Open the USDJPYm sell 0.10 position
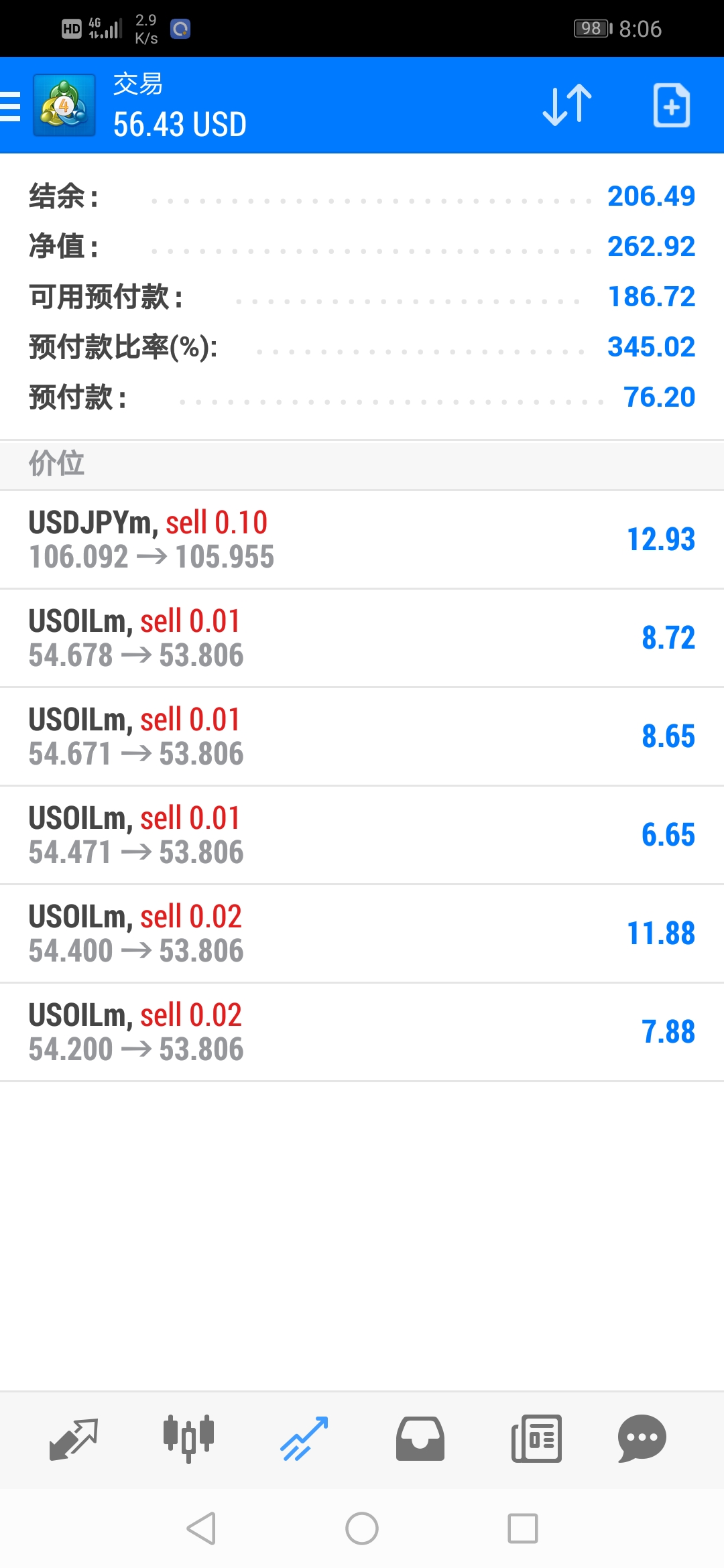Image resolution: width=724 pixels, height=1568 pixels. click(x=362, y=540)
